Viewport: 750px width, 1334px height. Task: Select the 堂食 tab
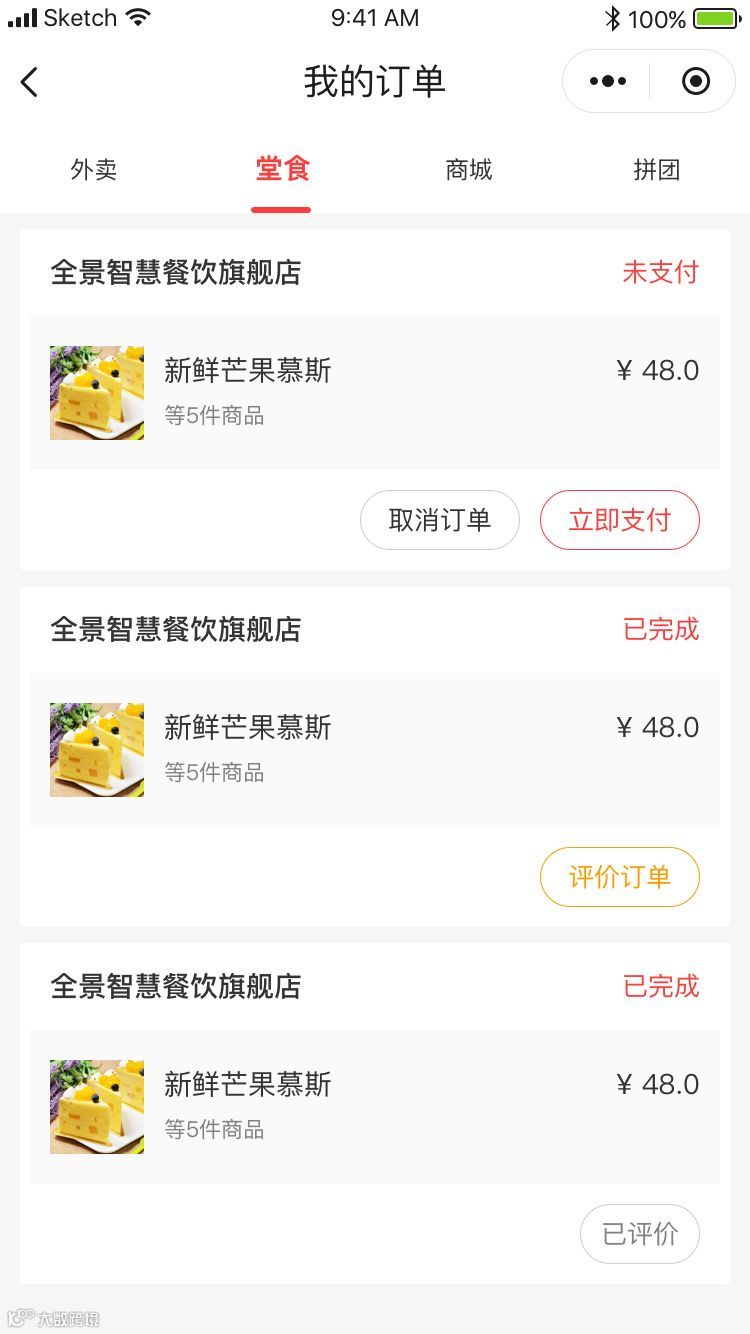[x=282, y=170]
